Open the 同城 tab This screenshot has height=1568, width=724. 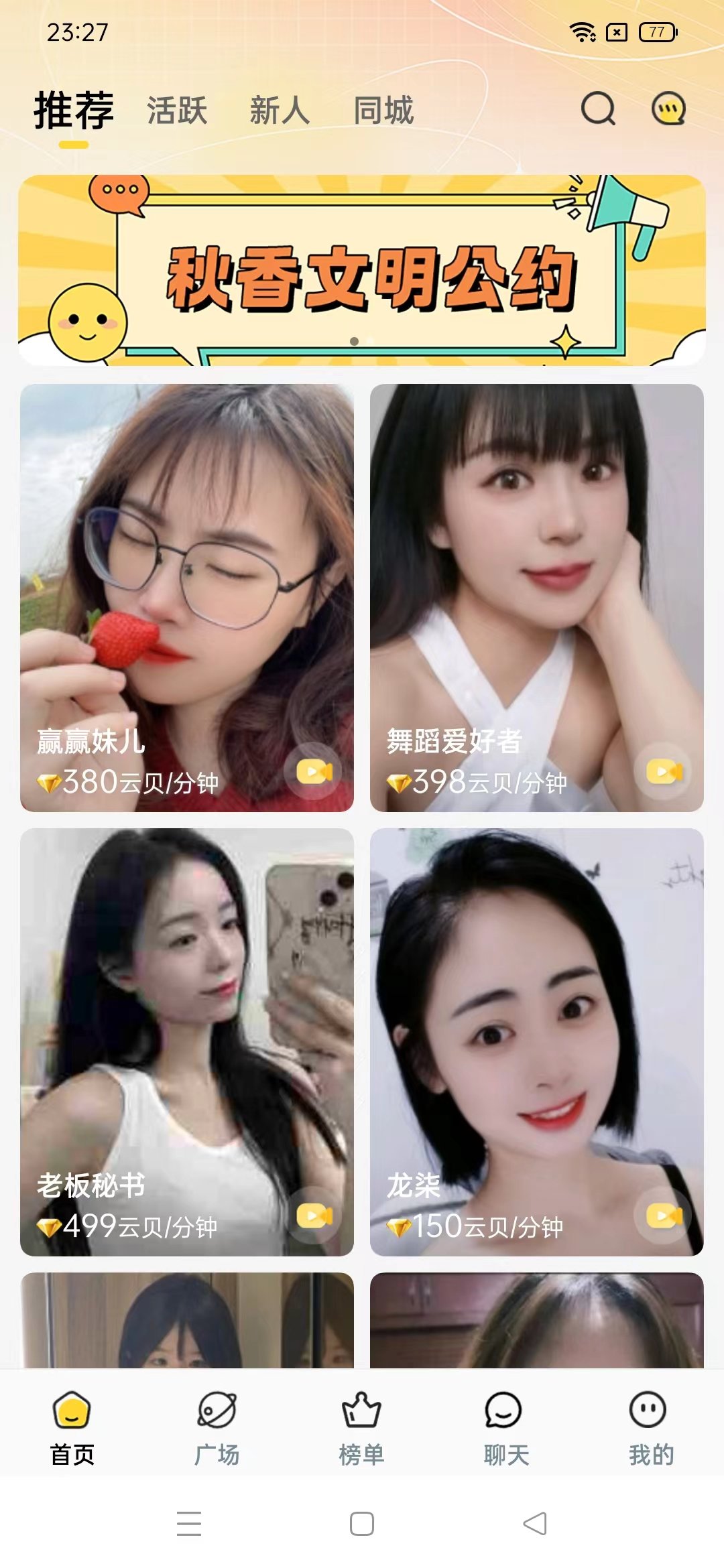click(x=384, y=109)
